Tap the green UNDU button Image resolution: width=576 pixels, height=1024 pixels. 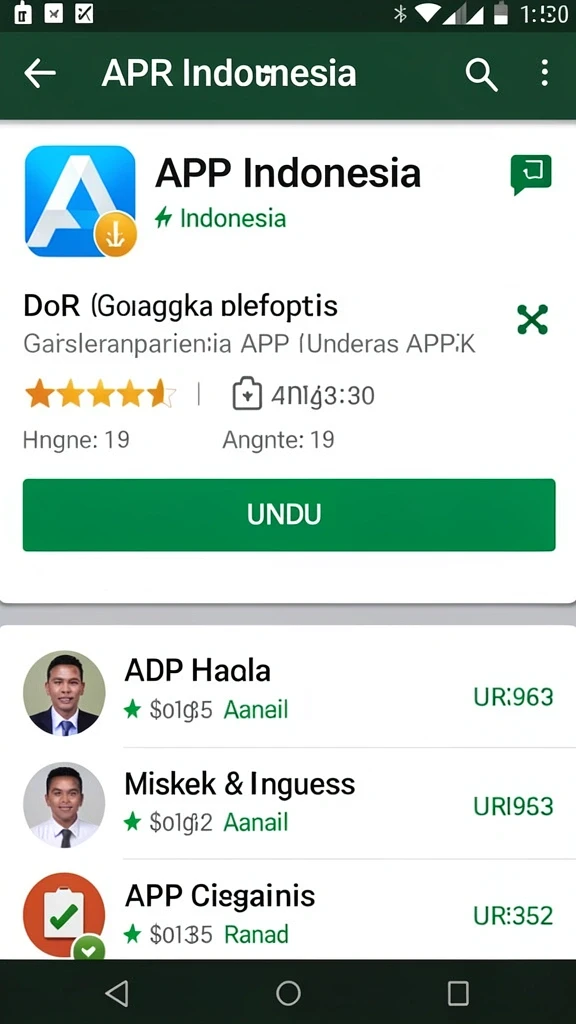pyautogui.click(x=289, y=515)
